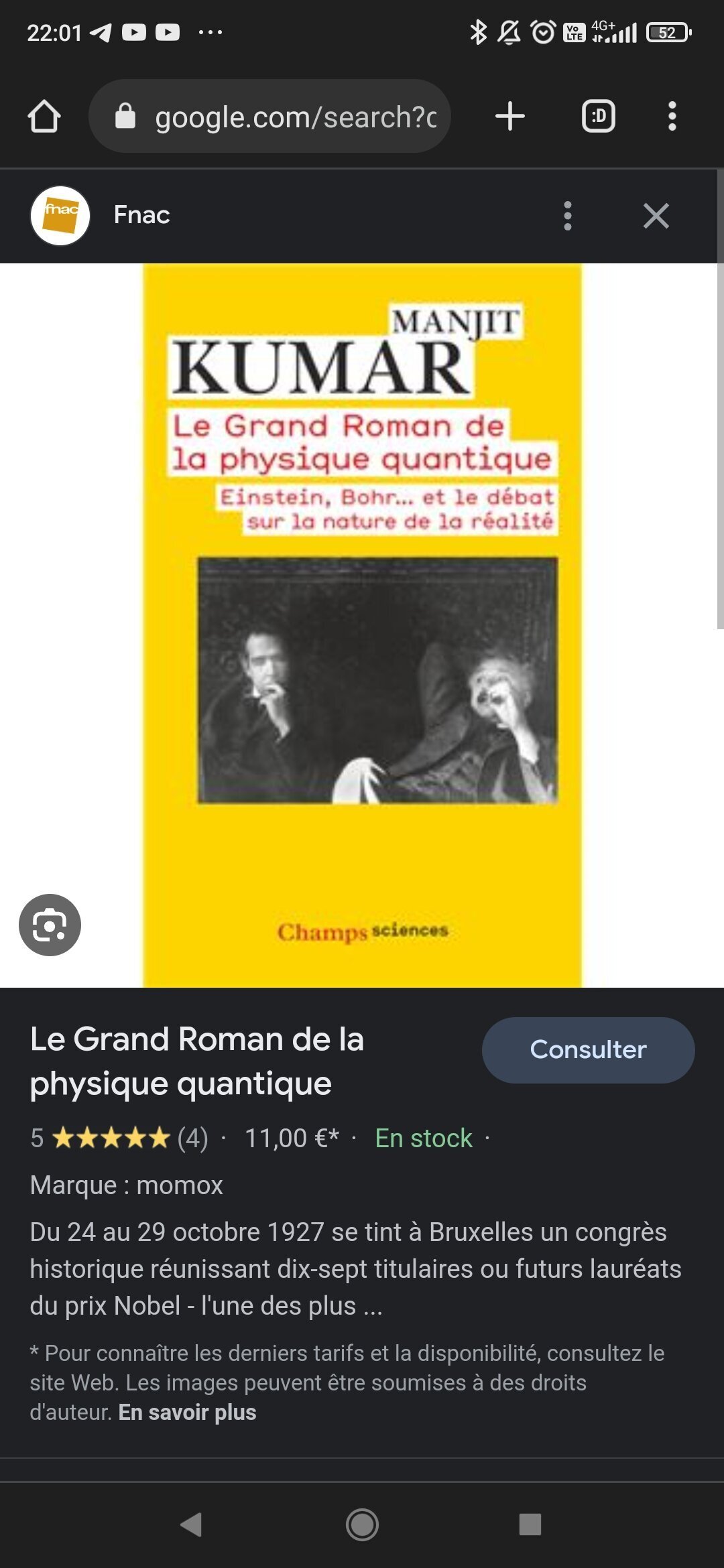Open the tab switcher

pos(598,117)
